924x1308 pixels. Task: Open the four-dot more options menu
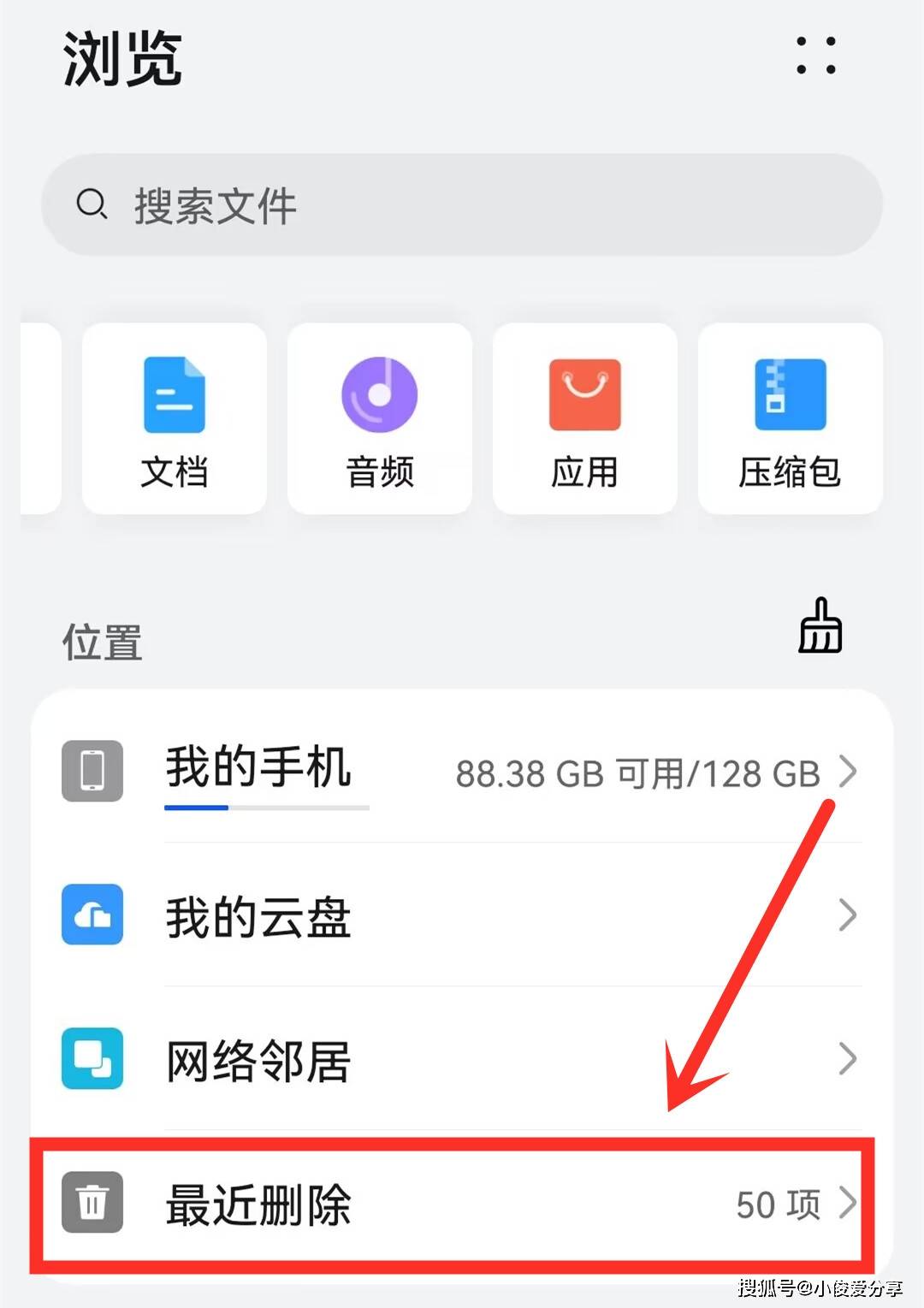815,56
